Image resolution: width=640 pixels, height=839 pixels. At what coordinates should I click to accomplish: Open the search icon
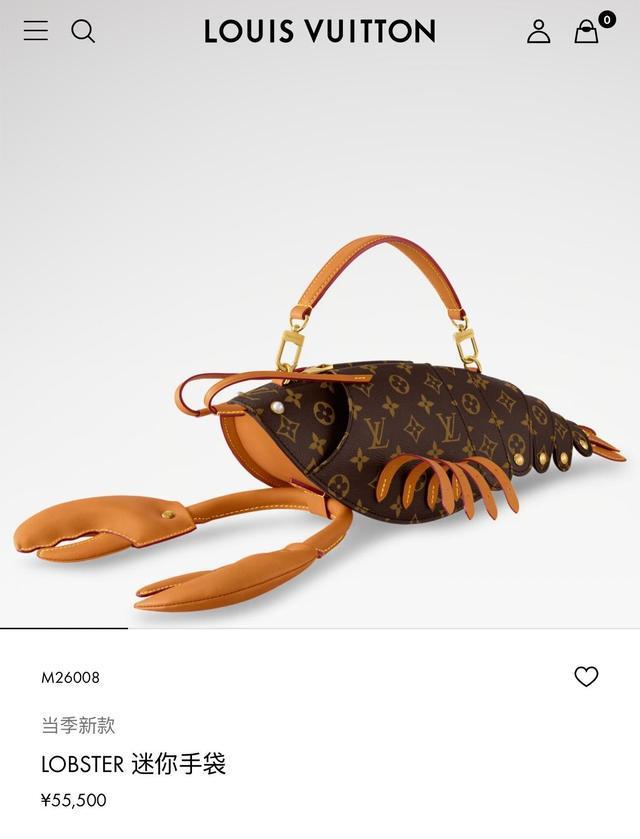coord(83,31)
